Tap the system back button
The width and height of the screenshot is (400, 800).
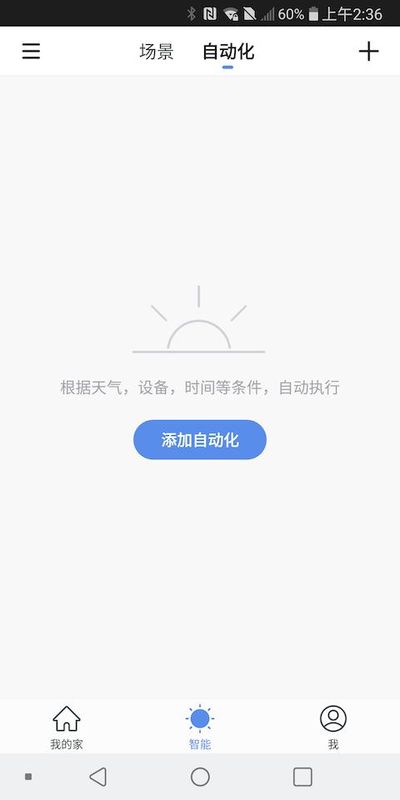click(97, 777)
